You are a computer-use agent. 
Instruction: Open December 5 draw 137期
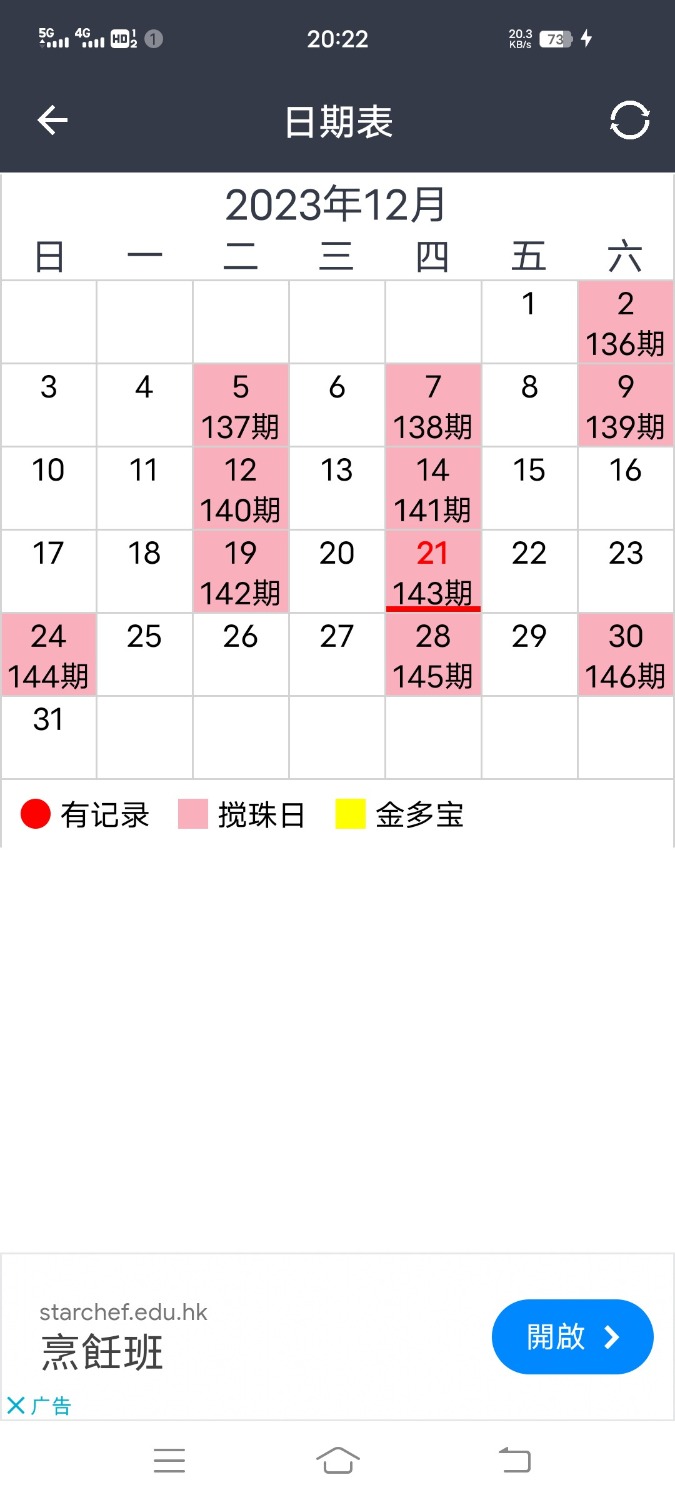[240, 405]
